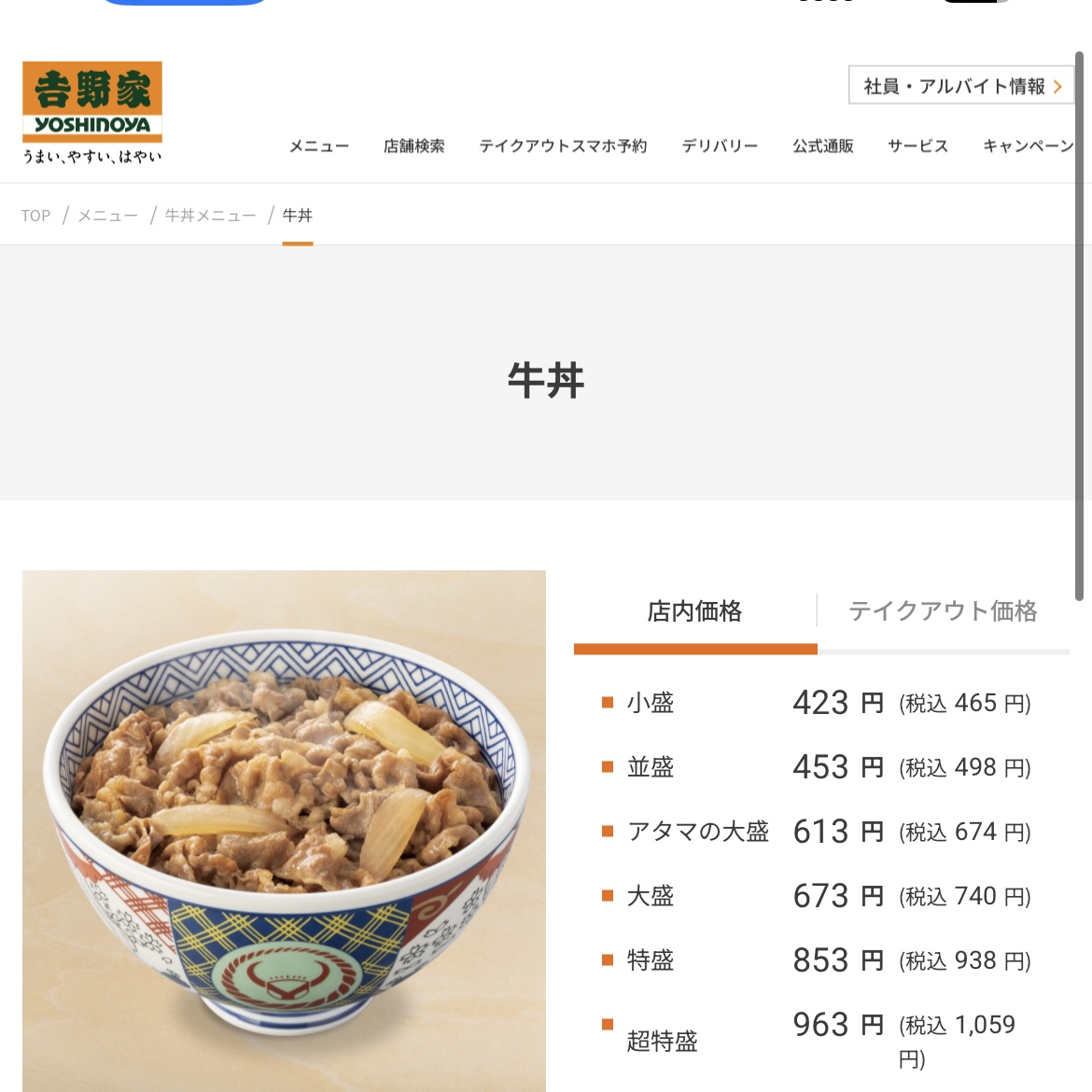Go to 店舗検索 store search
Screen dimensions: 1092x1092
pos(413,147)
